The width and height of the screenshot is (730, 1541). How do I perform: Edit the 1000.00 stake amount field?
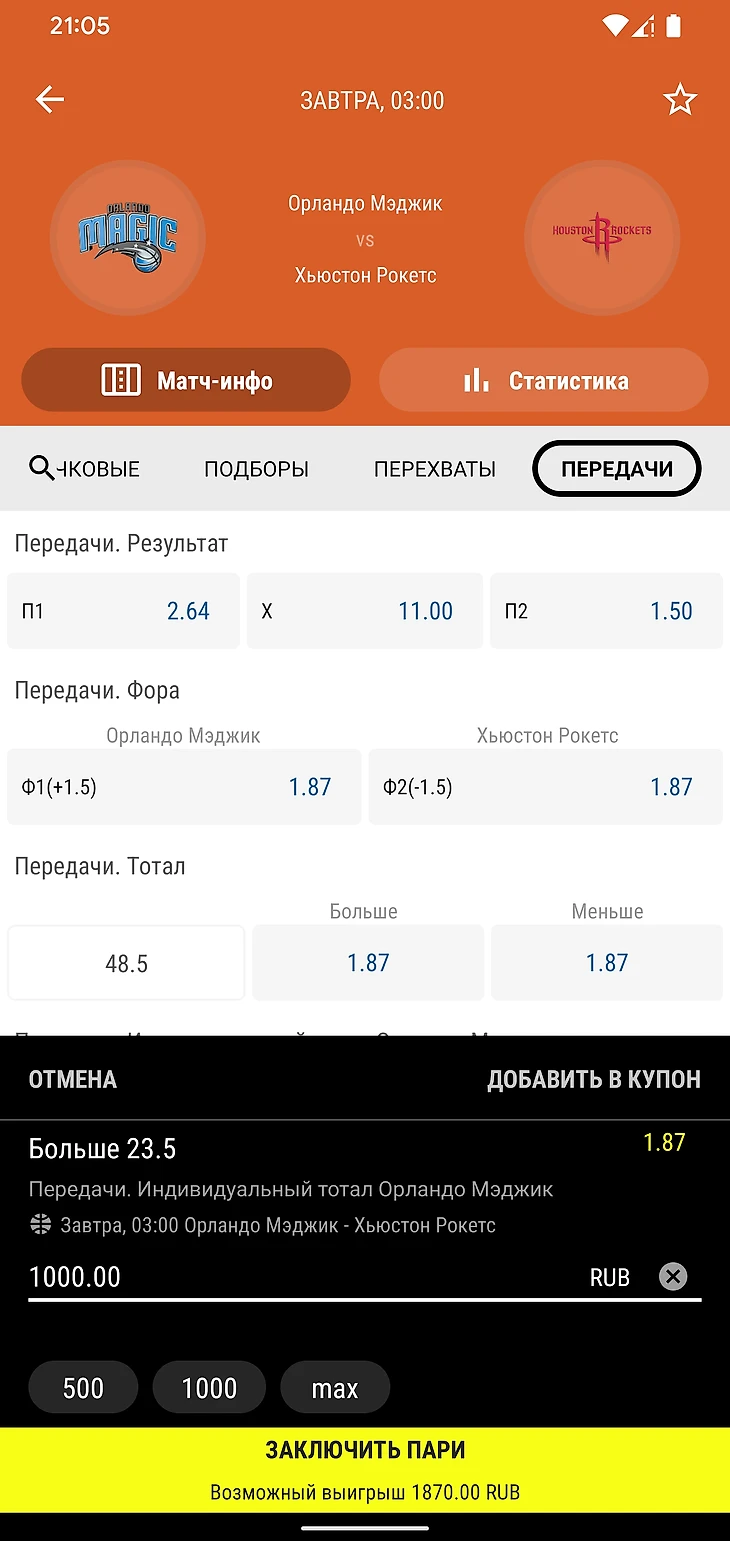coord(300,1277)
